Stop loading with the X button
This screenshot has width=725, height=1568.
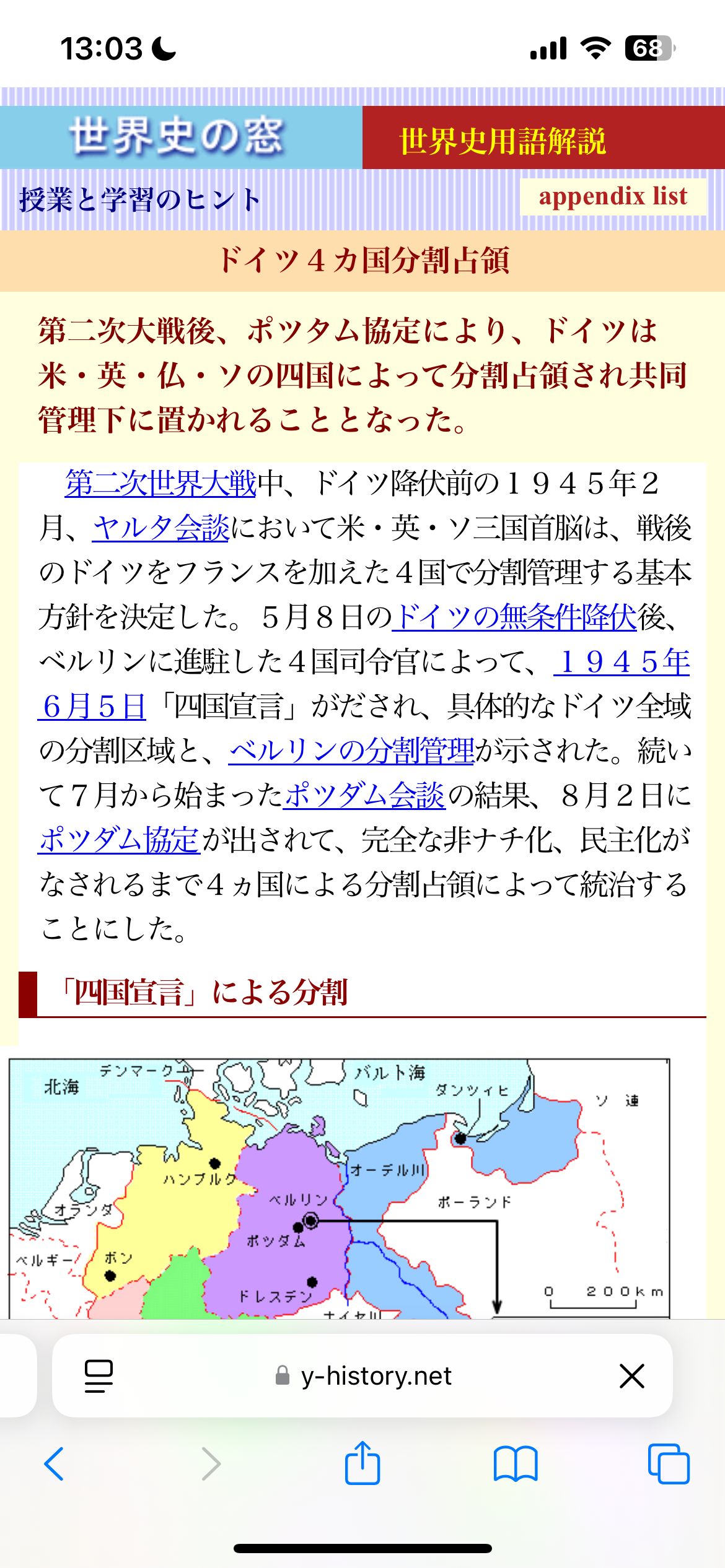pyautogui.click(x=631, y=1376)
